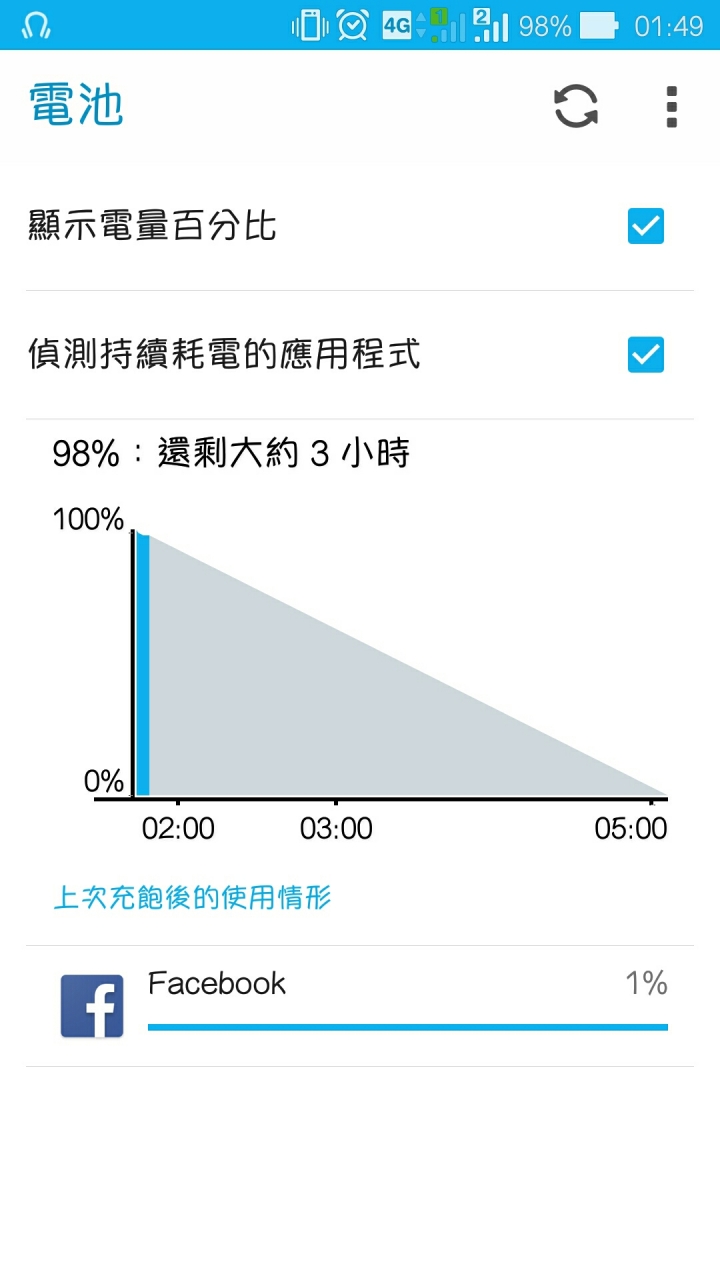Refresh the battery usage data
Image resolution: width=720 pixels, height=1280 pixels.
(576, 106)
